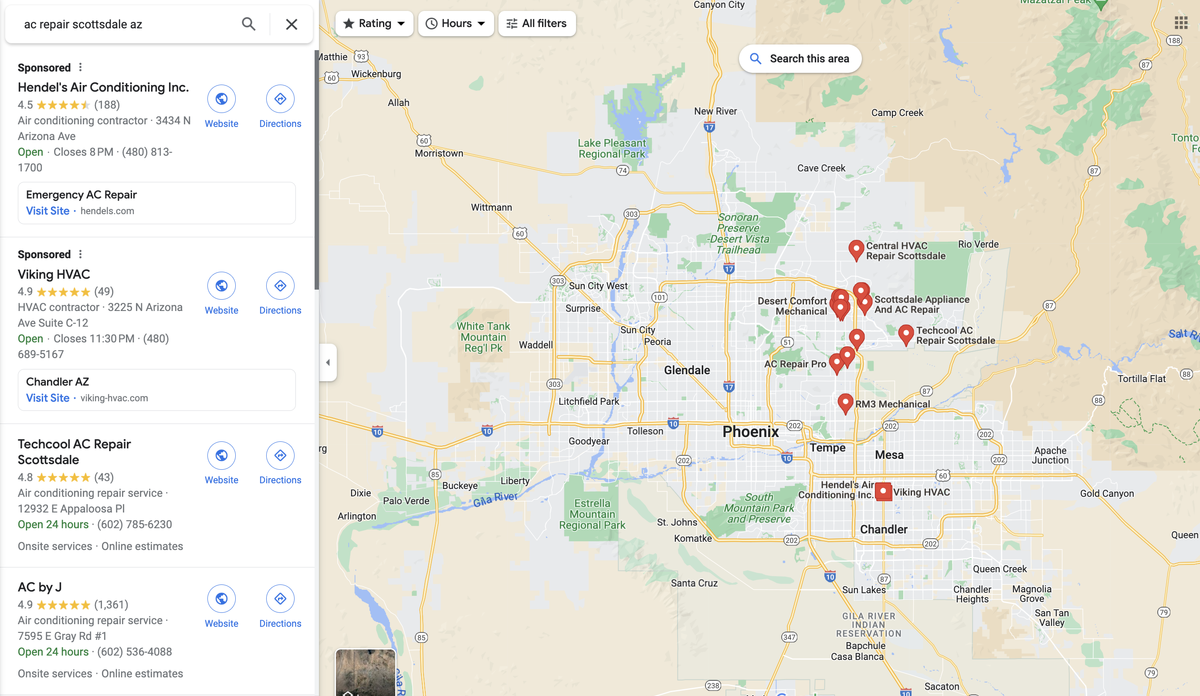The width and height of the screenshot is (1200, 696).
Task: Visit Site link for viking-hvac.com
Action: [47, 398]
